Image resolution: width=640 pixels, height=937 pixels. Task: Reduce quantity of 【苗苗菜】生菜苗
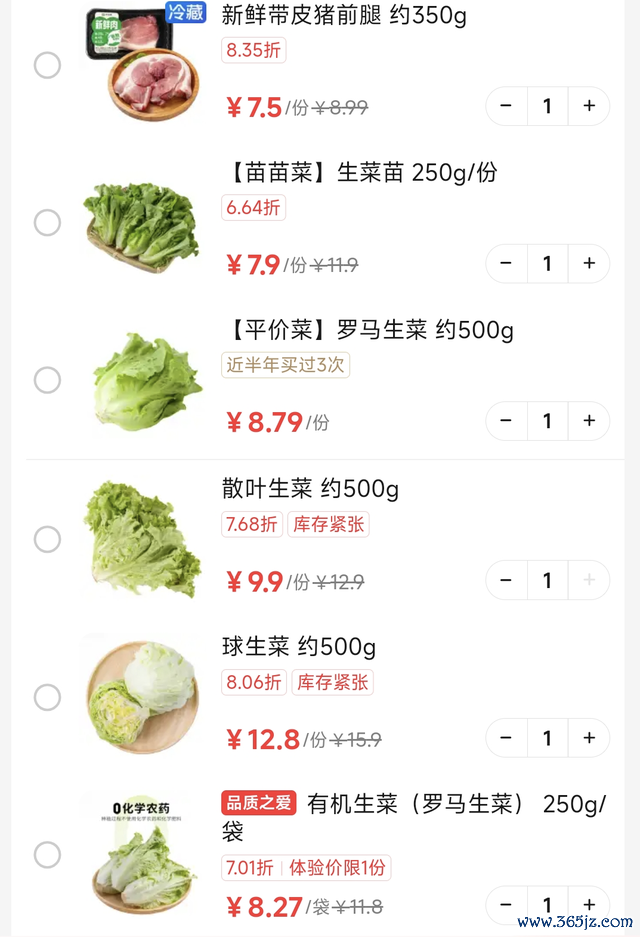click(x=506, y=264)
